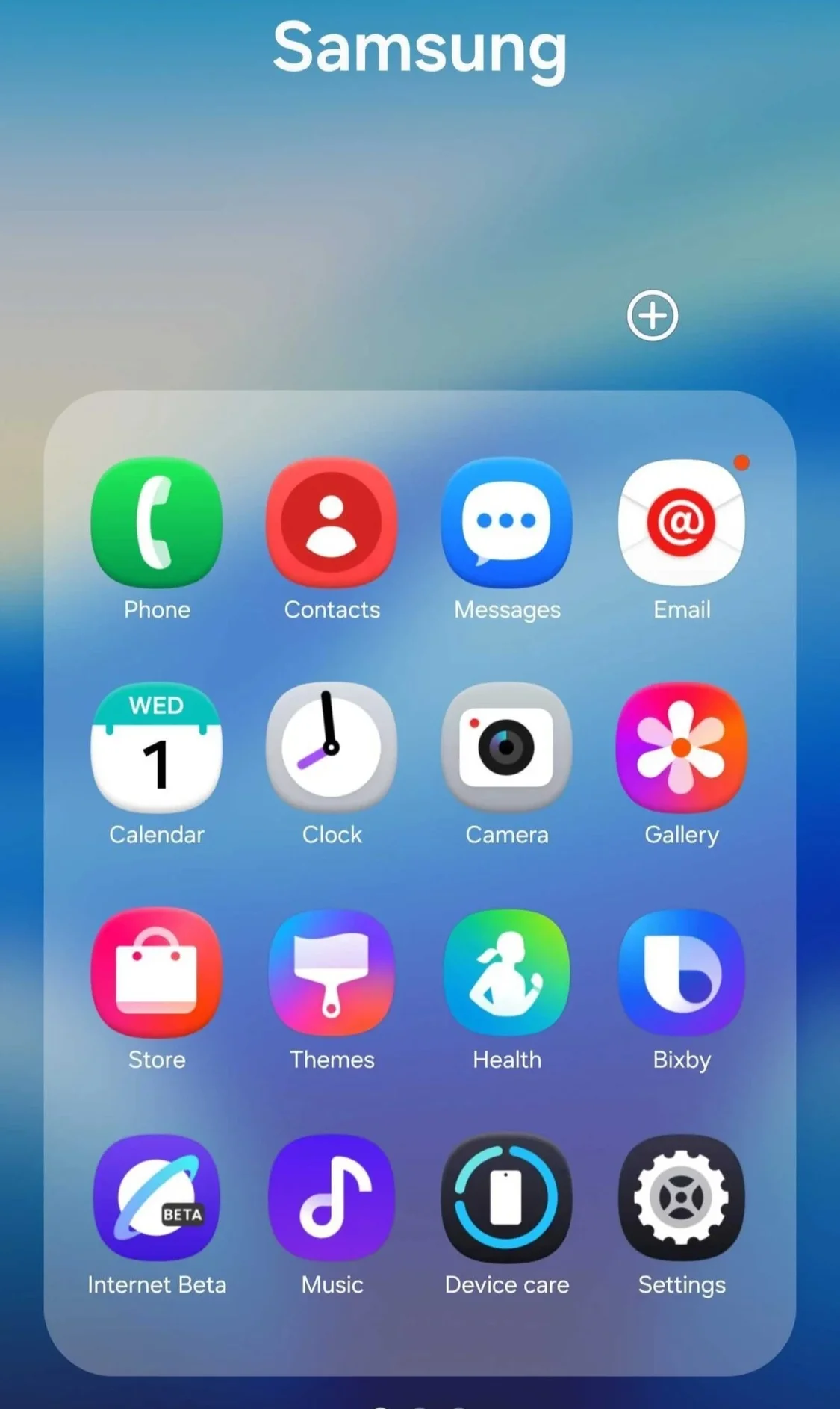The width and height of the screenshot is (840, 1409).
Task: Launch the Contacts app
Action: (332, 523)
